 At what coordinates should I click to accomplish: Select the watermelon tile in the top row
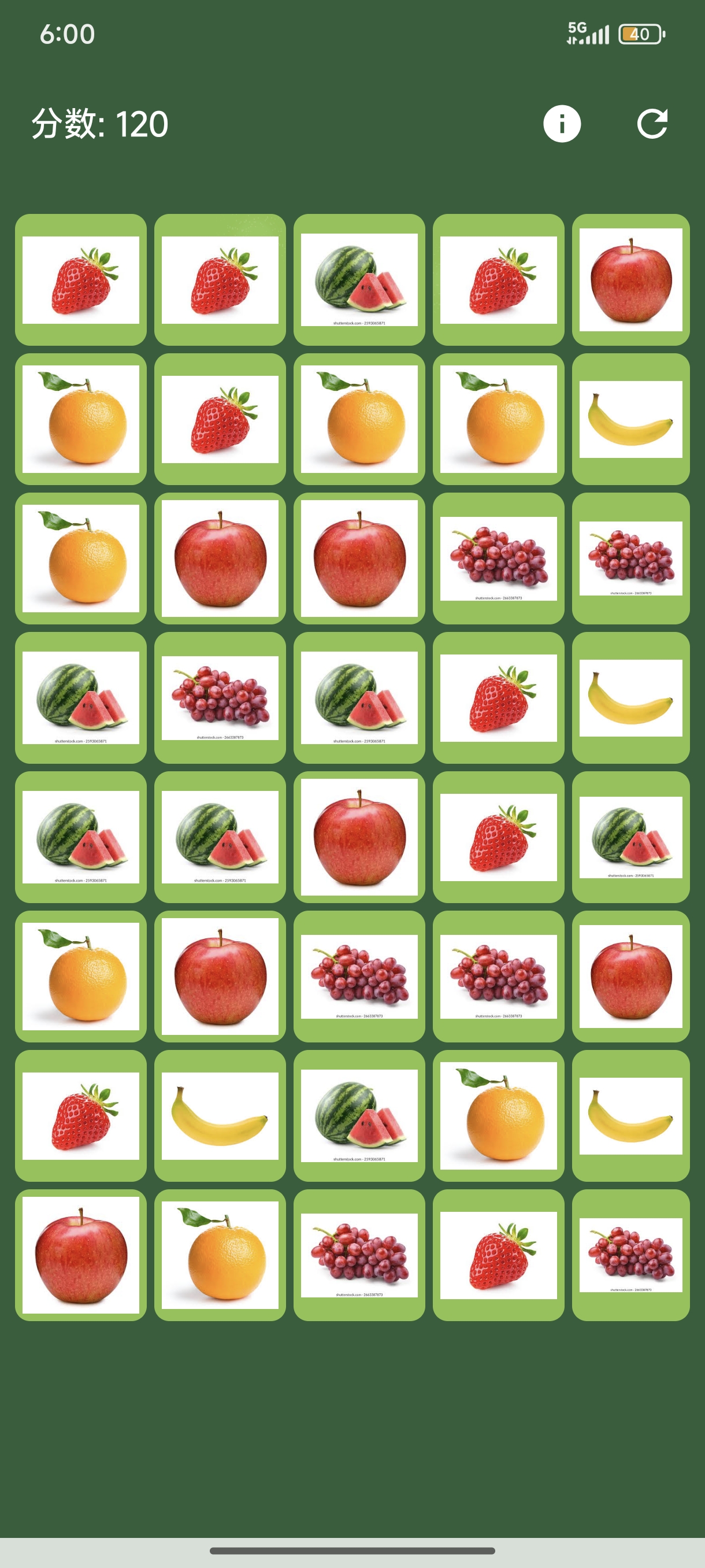[x=359, y=280]
